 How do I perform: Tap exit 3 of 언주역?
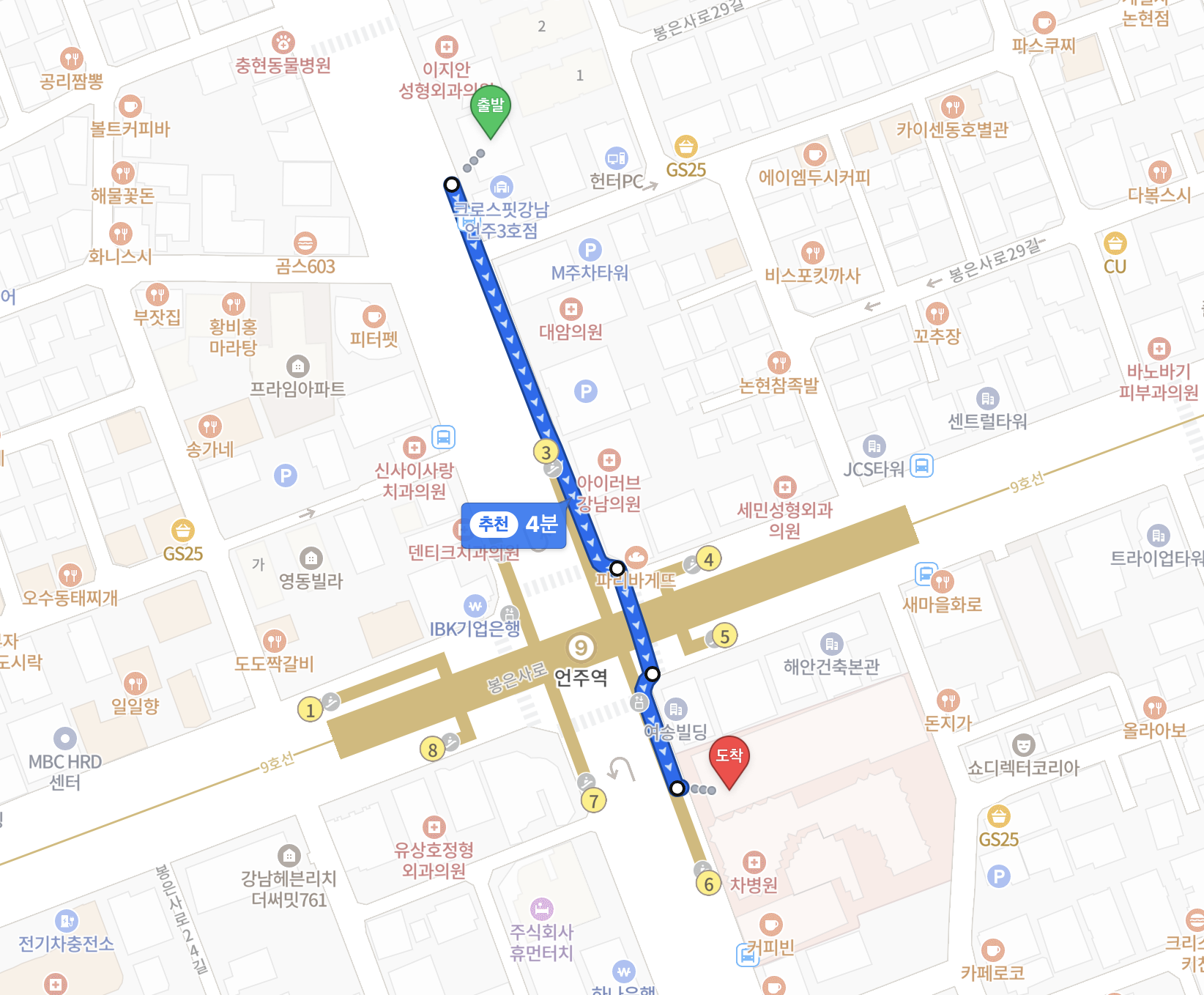click(546, 452)
